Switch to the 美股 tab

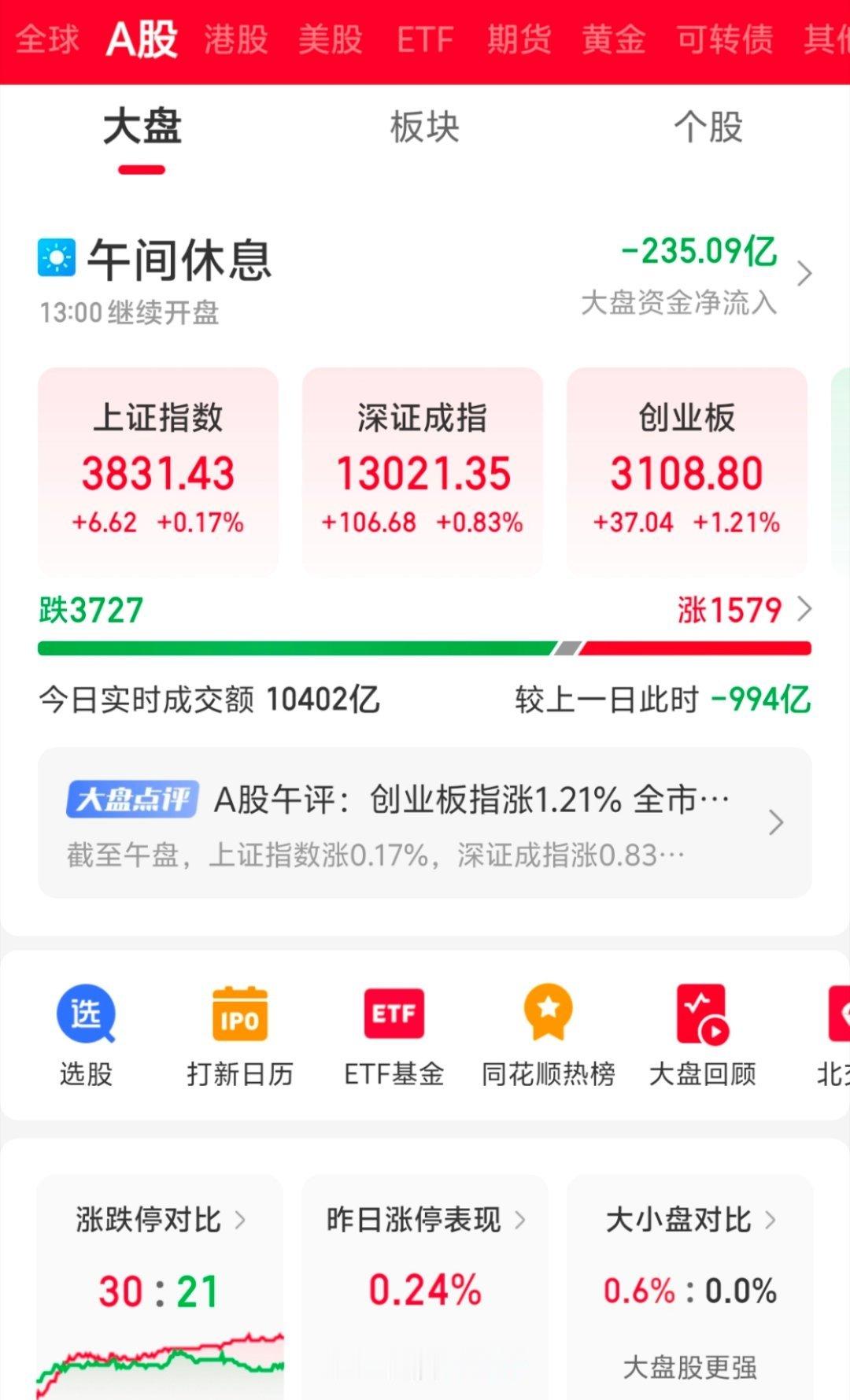tap(330, 39)
